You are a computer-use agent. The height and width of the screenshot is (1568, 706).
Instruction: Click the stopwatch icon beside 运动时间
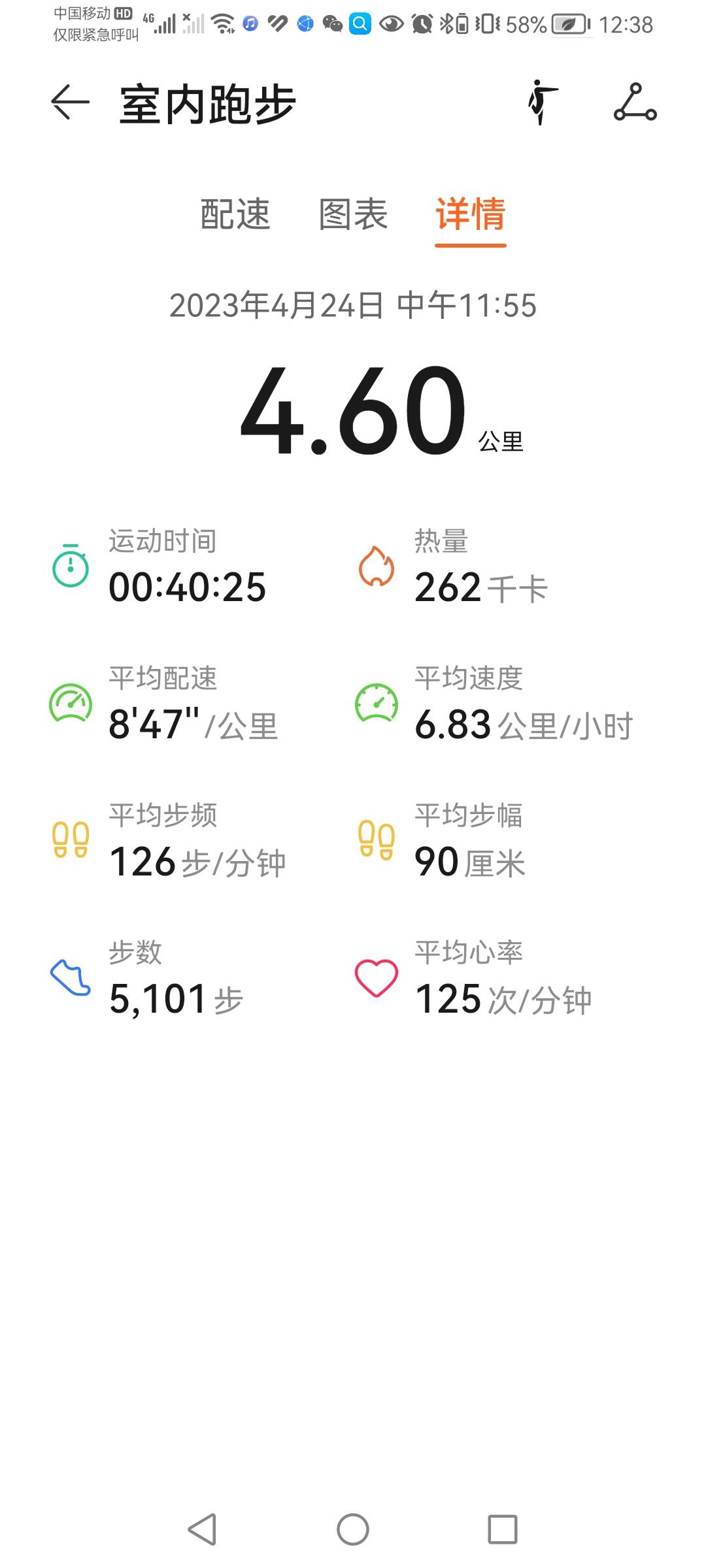70,568
